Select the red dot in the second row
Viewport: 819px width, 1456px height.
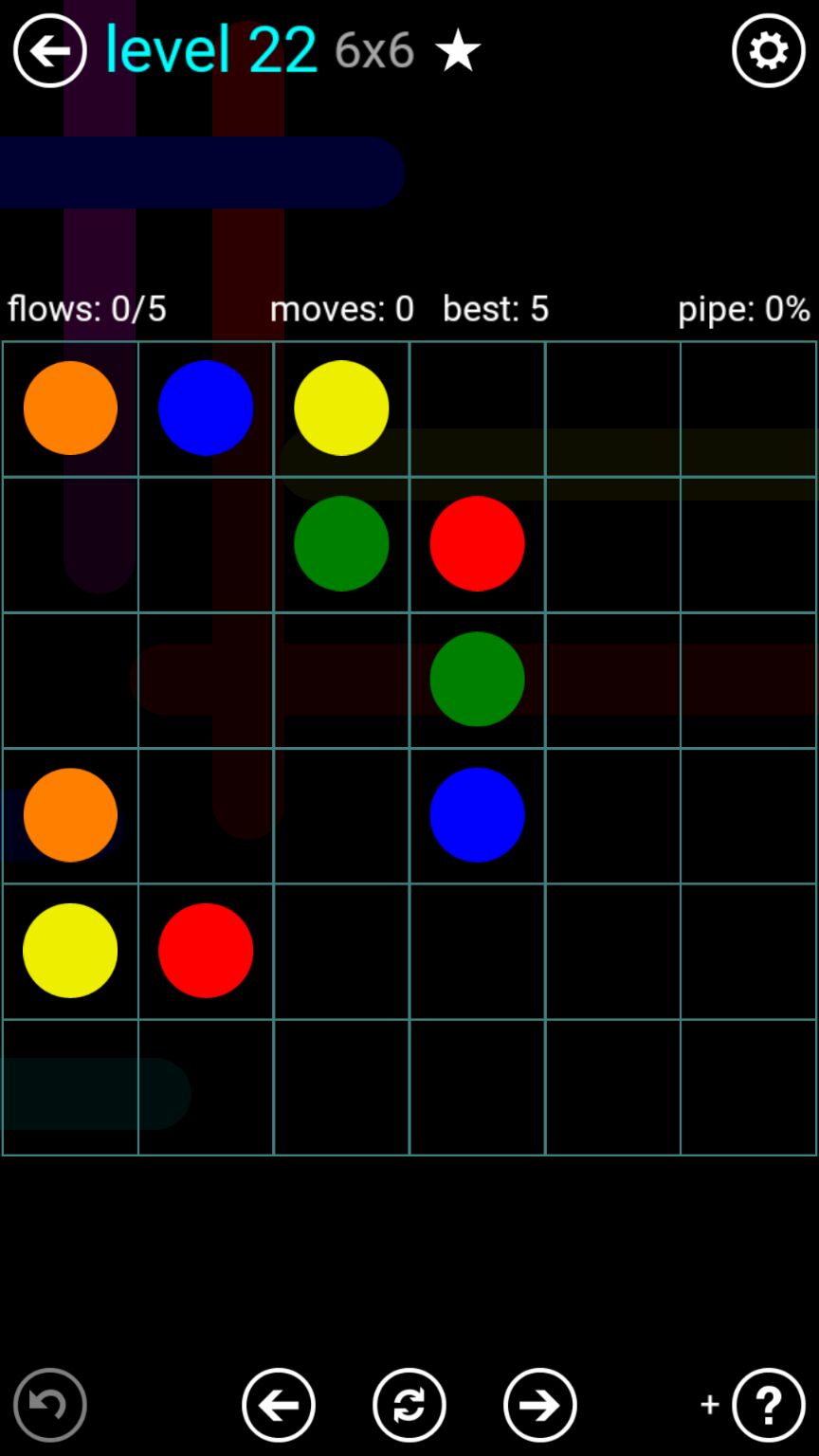click(477, 543)
